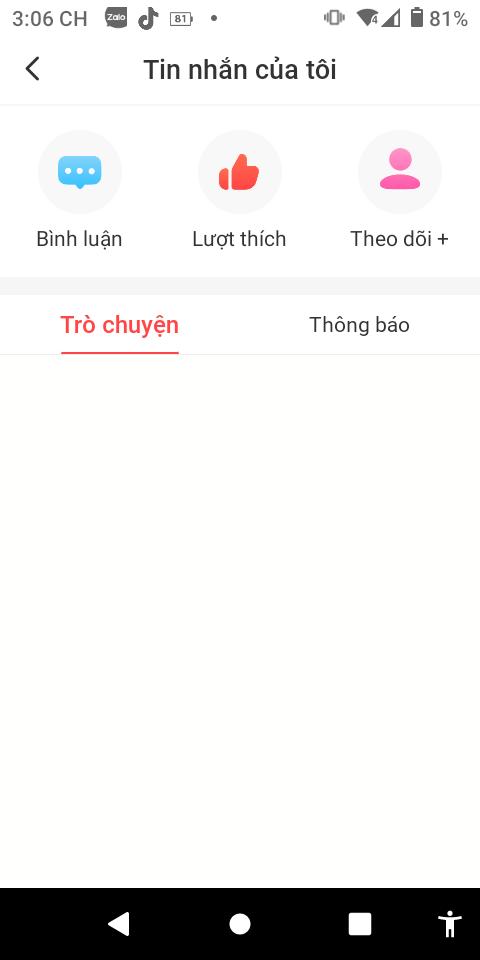Go back using the top-left arrow

(x=32, y=69)
